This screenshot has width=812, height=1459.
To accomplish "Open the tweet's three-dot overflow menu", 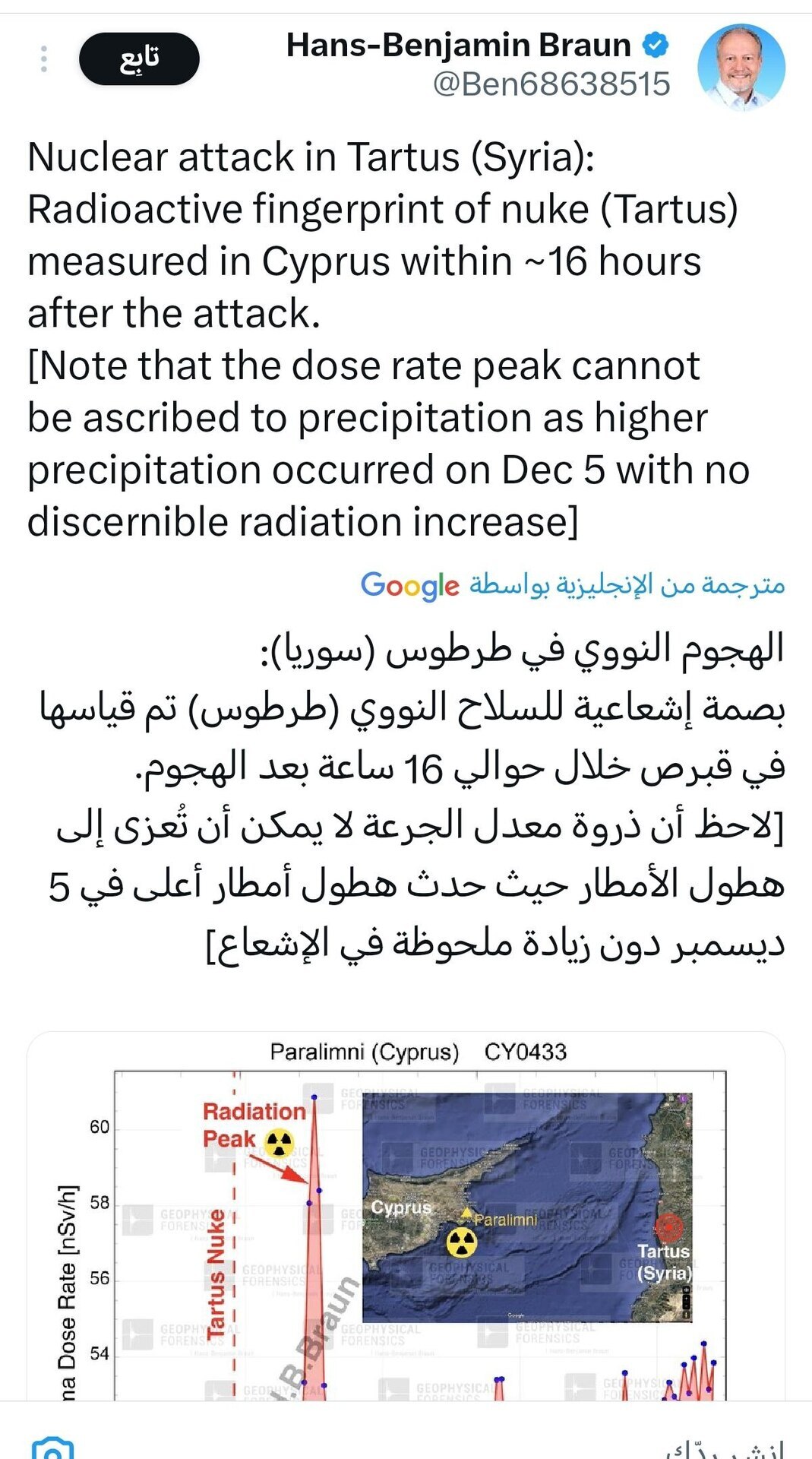I will click(44, 59).
